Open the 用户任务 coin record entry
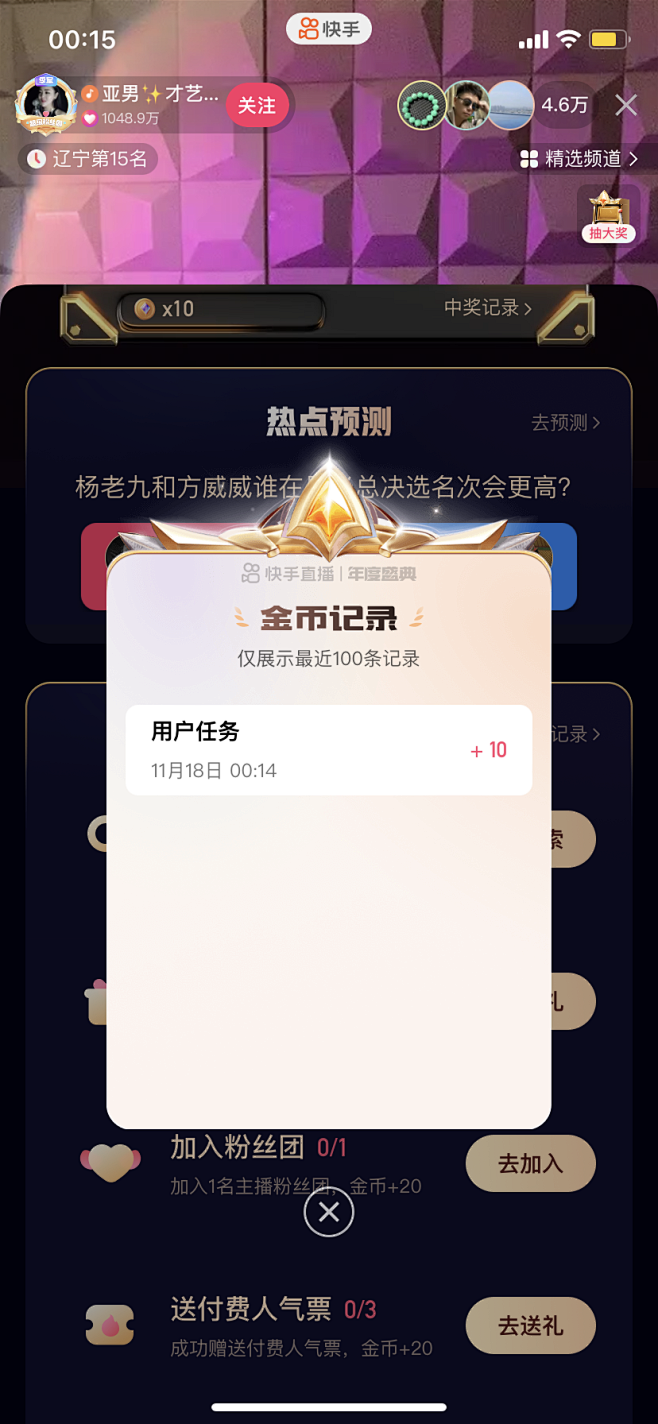 pyautogui.click(x=329, y=750)
